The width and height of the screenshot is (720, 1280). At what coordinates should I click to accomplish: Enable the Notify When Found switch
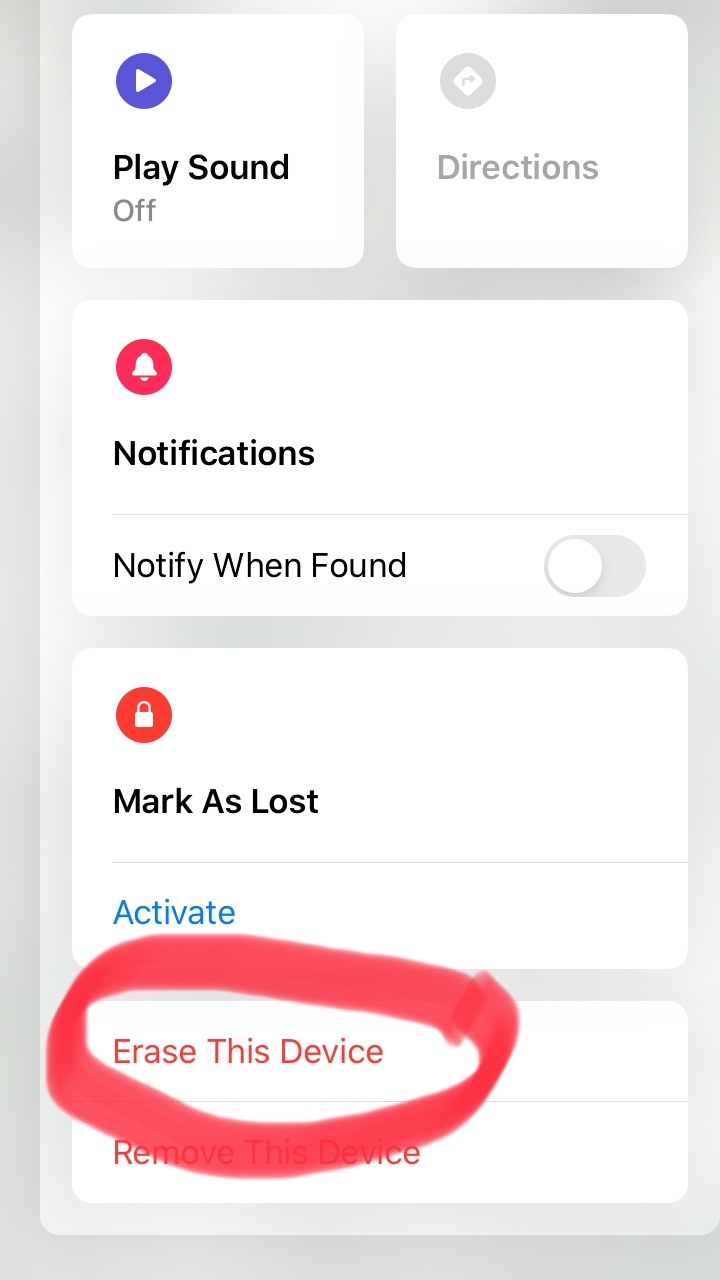[x=594, y=566]
